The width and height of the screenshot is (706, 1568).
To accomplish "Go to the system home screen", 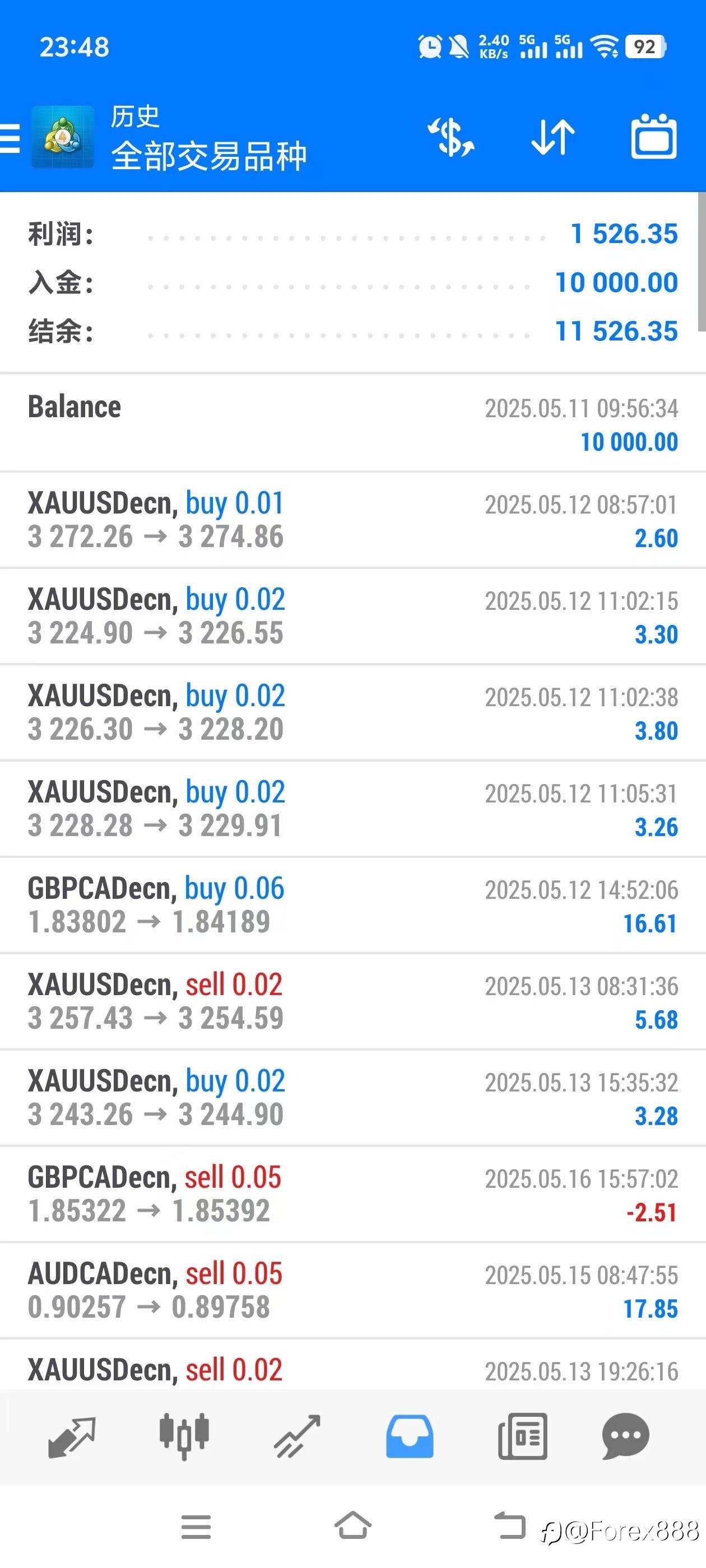I will click(354, 1525).
